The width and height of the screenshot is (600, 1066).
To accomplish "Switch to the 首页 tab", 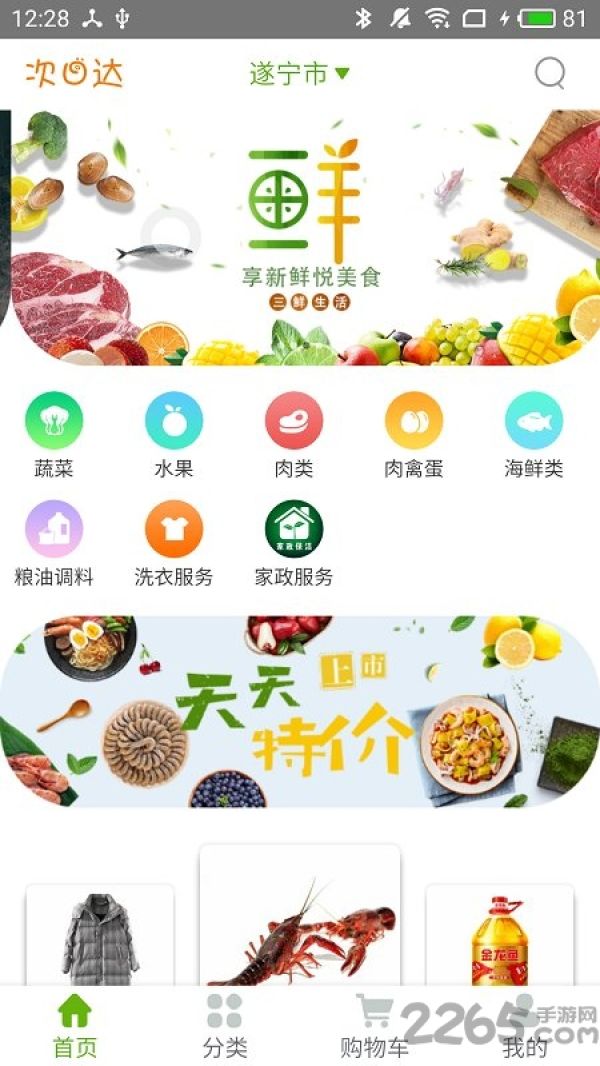I will (75, 1027).
